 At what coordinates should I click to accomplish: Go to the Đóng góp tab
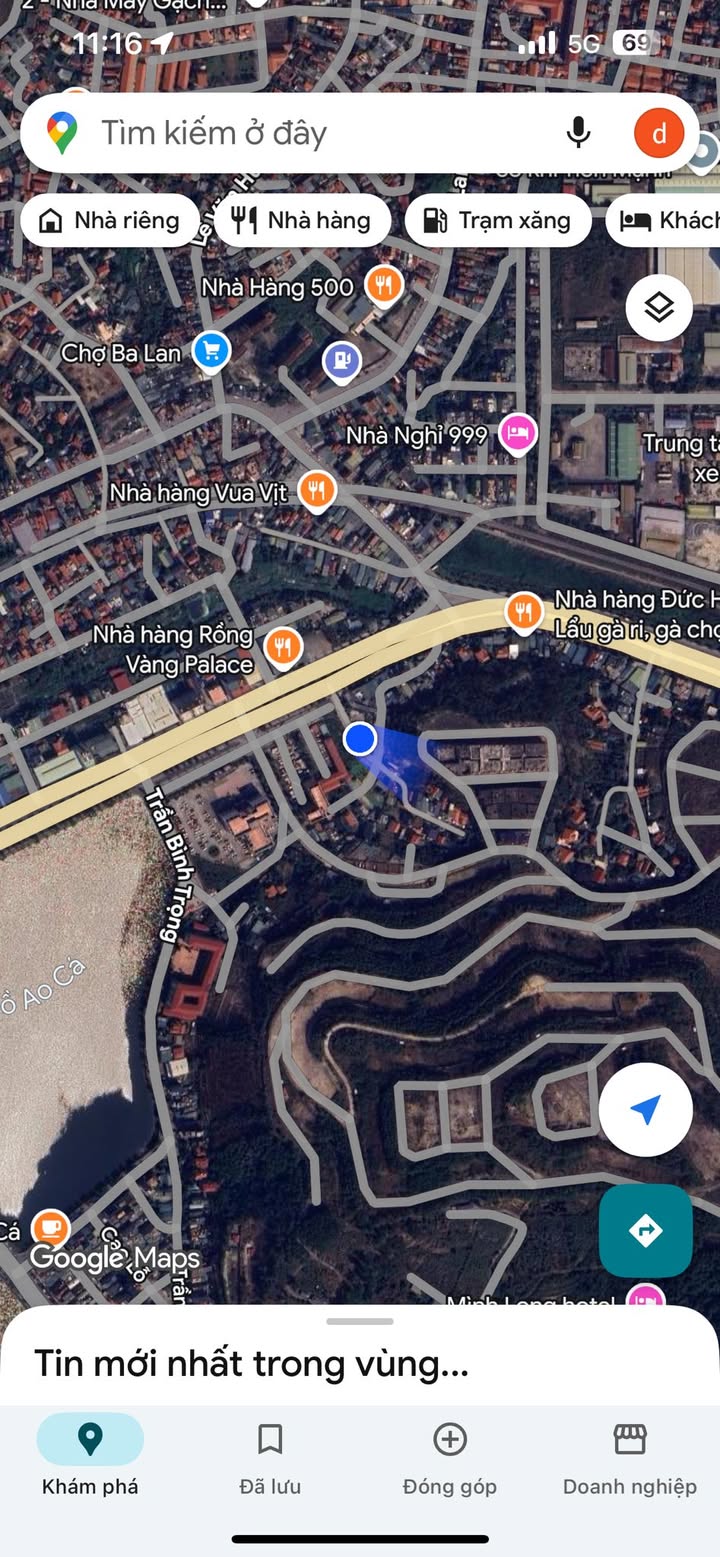click(x=450, y=1460)
